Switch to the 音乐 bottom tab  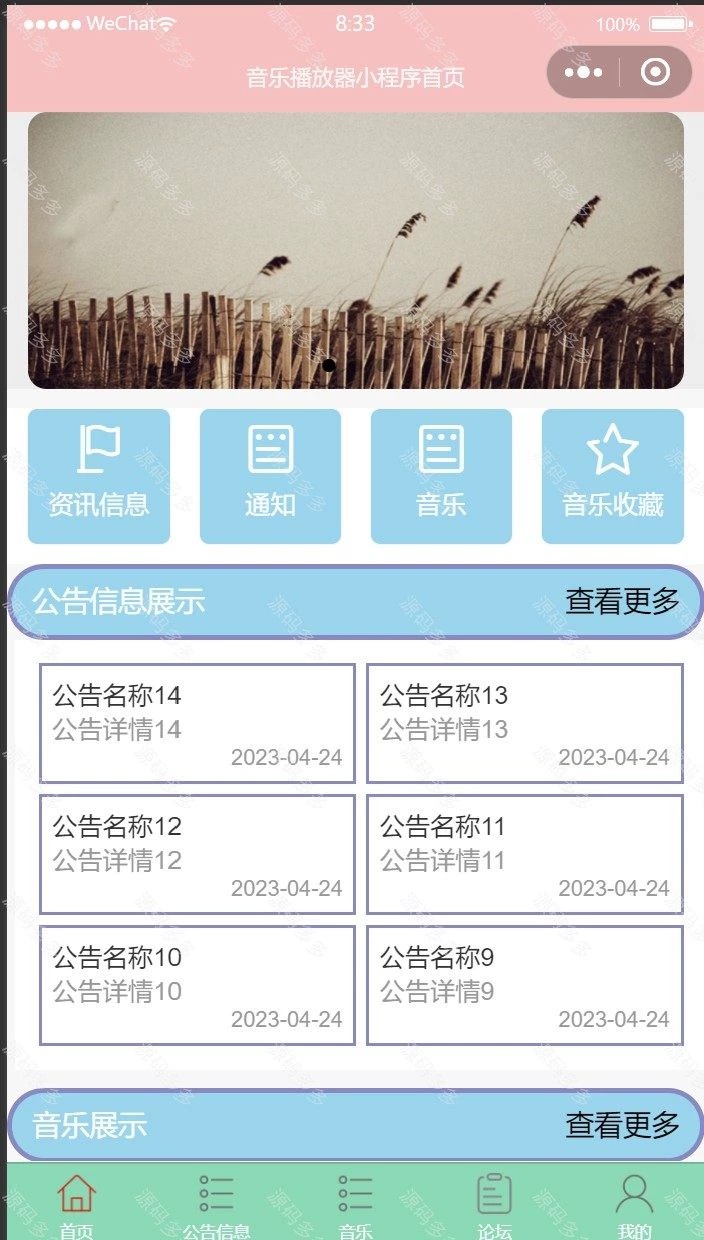coord(355,1205)
